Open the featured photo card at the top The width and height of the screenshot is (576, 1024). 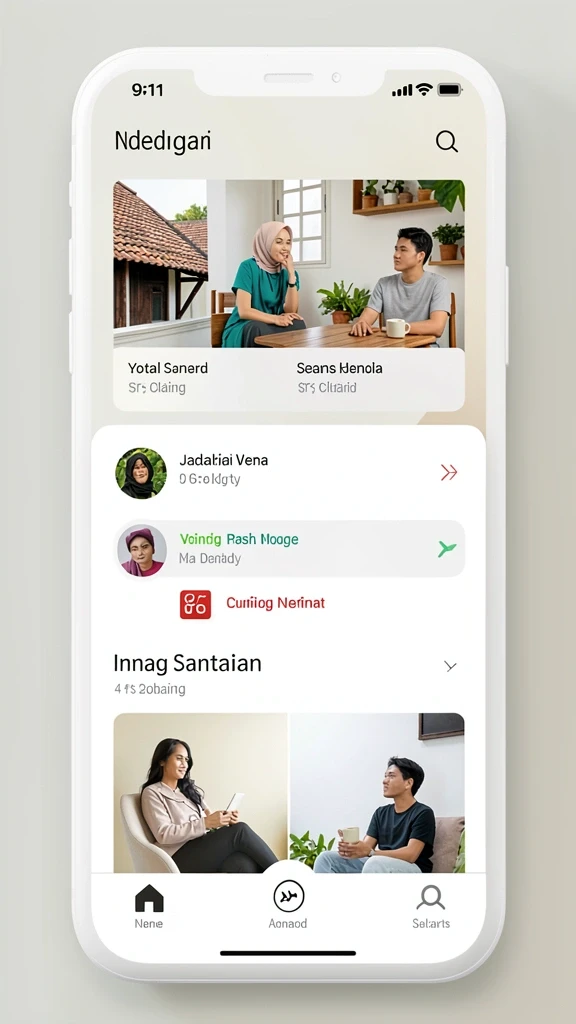point(289,295)
